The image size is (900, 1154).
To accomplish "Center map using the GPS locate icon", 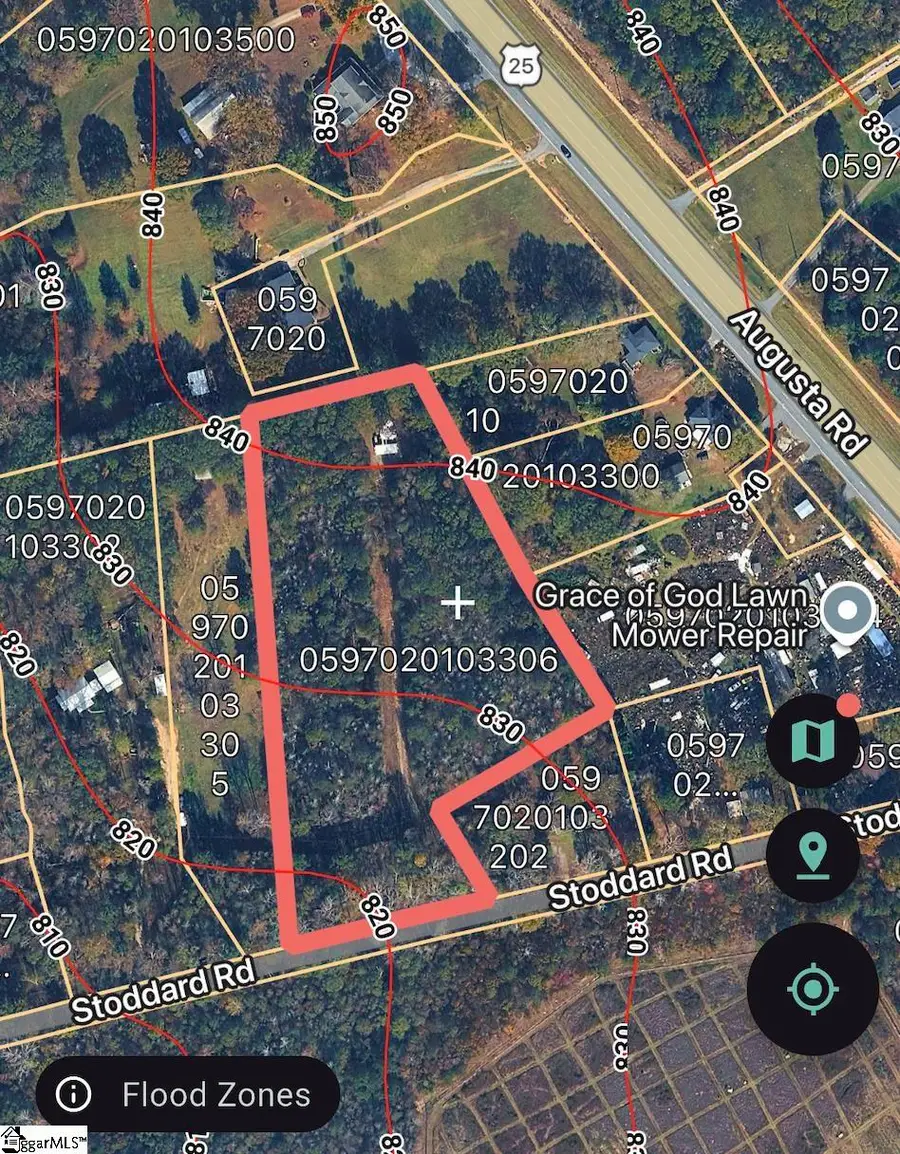I will click(x=812, y=988).
